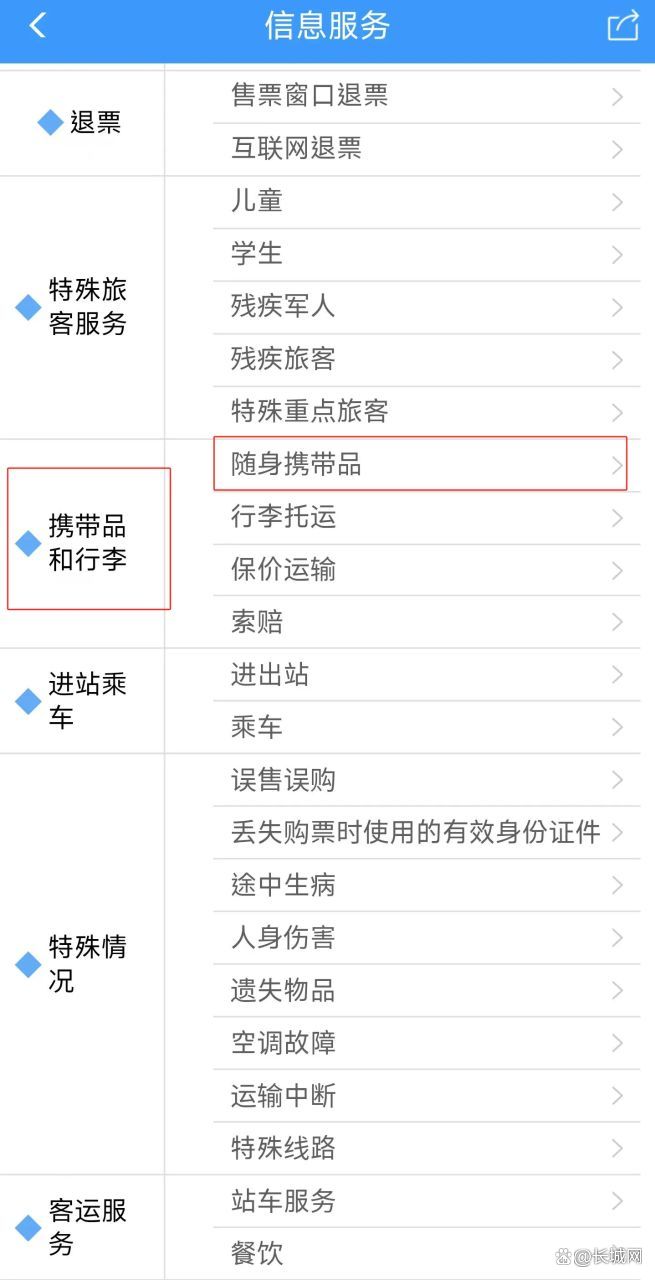Go back using the top-left arrow
The width and height of the screenshot is (655, 1280).
click(38, 26)
